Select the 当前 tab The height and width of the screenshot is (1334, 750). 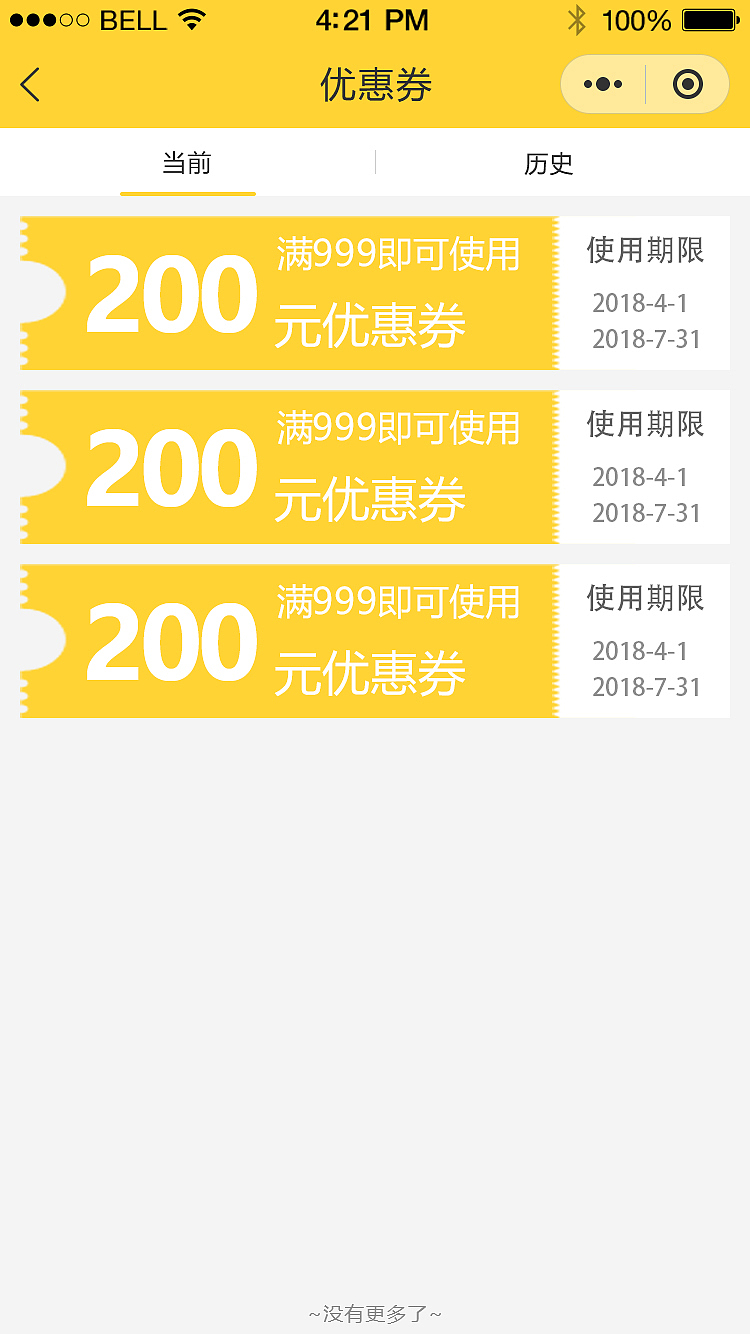(x=187, y=163)
